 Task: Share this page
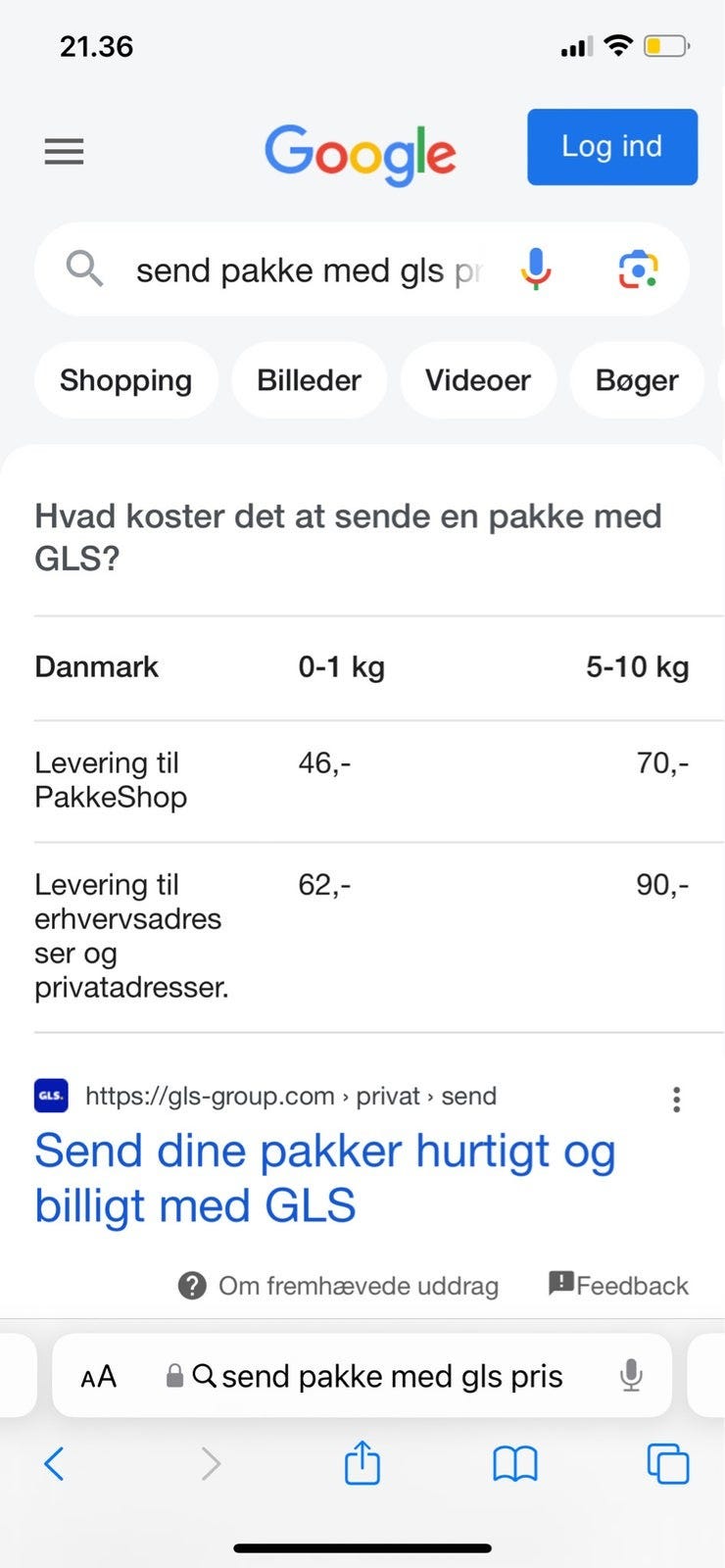pos(362,1464)
